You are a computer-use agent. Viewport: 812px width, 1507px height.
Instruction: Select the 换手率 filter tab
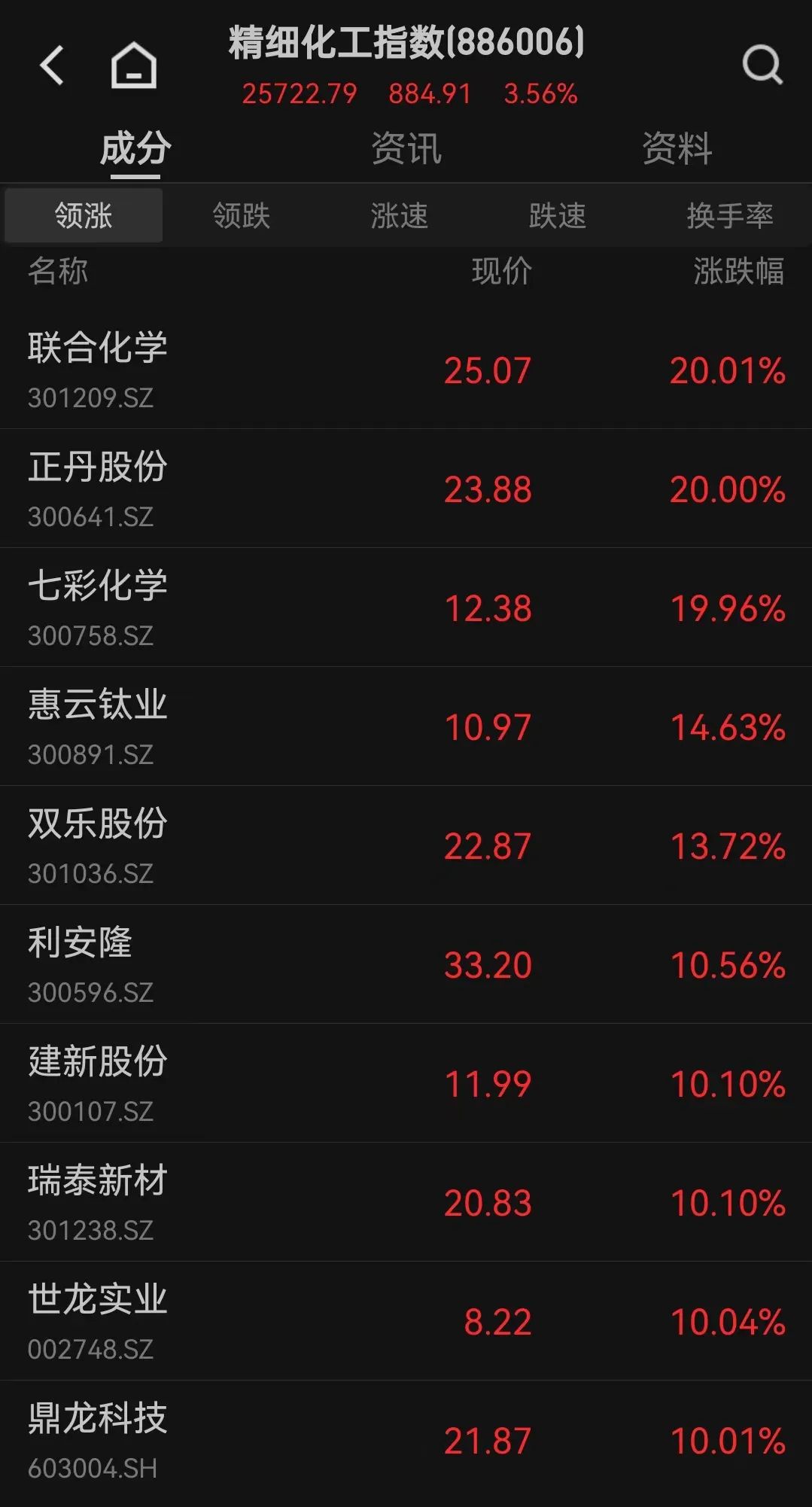point(729,216)
